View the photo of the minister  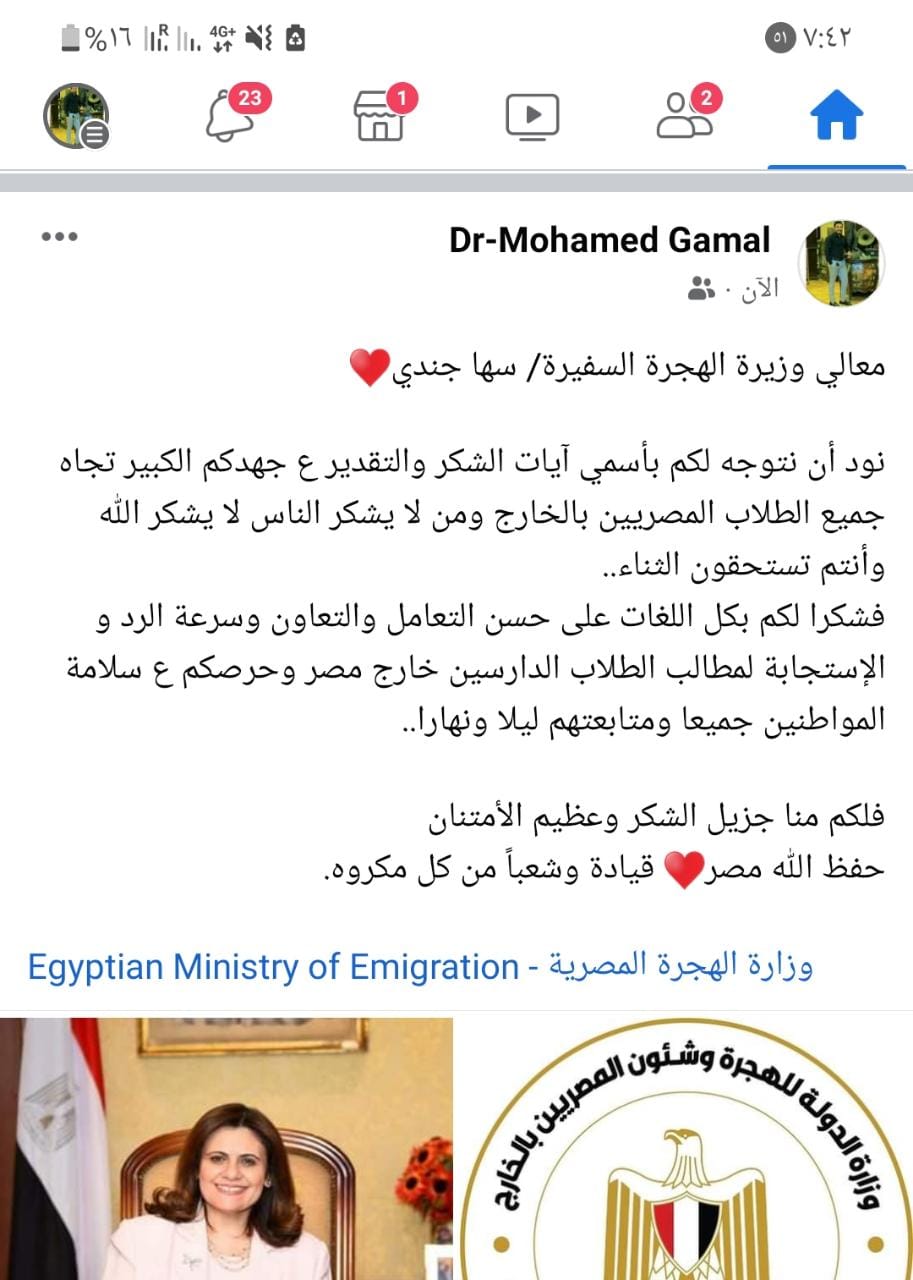(x=226, y=1148)
